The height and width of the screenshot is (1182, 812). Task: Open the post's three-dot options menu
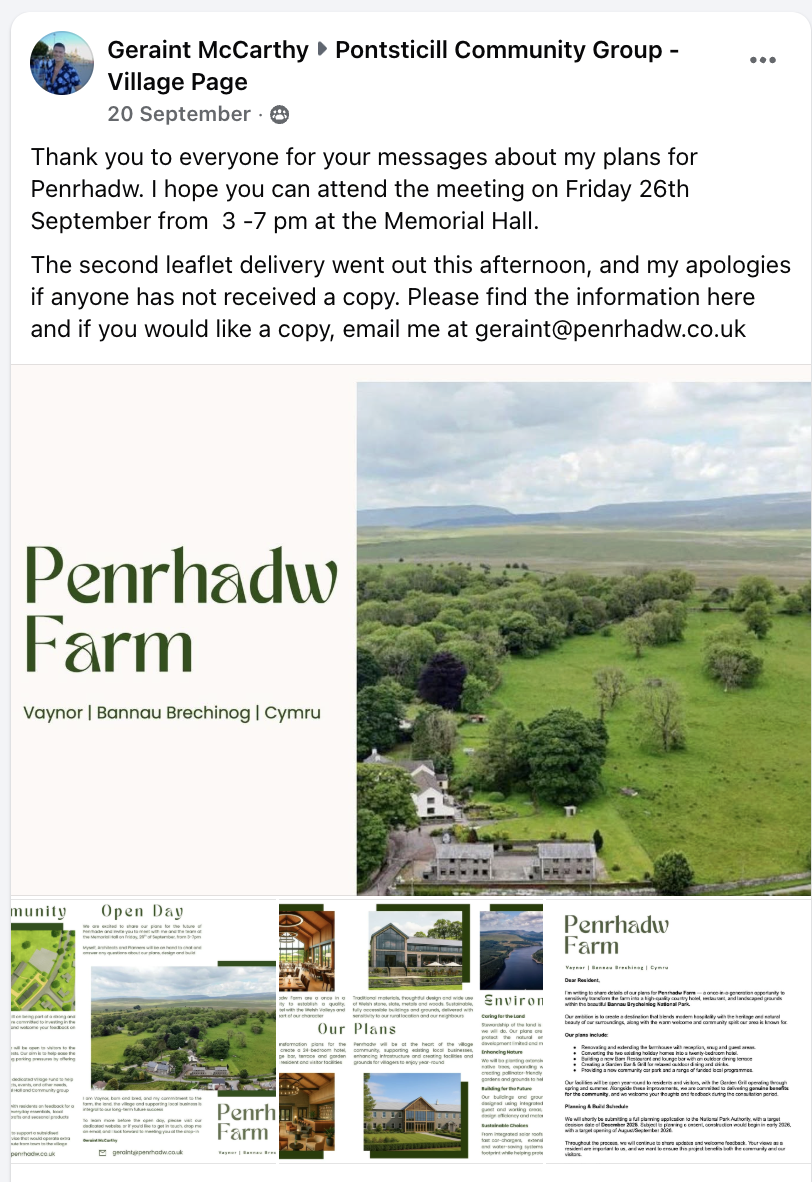tap(762, 60)
